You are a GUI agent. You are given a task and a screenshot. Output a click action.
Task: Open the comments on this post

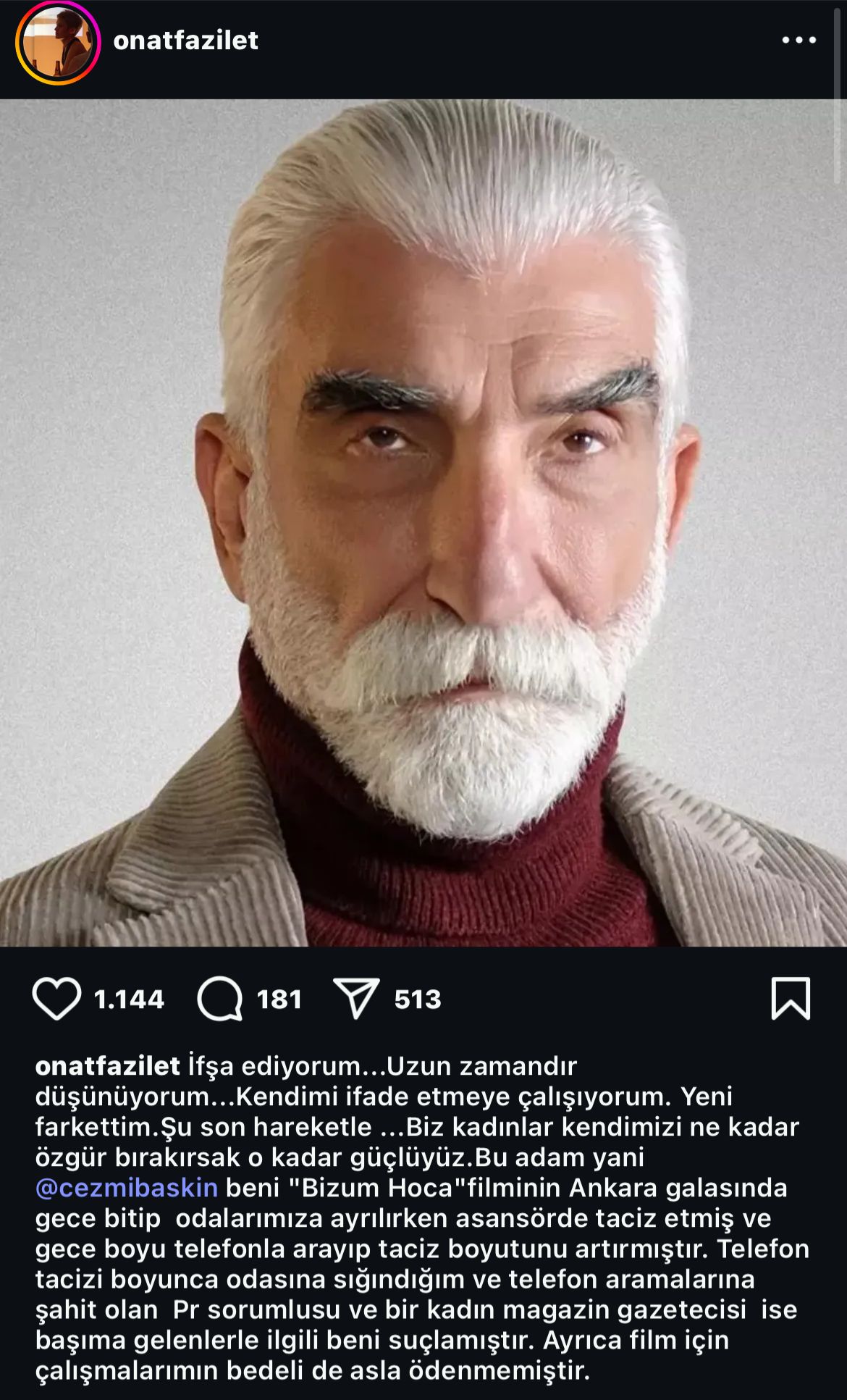point(219,999)
